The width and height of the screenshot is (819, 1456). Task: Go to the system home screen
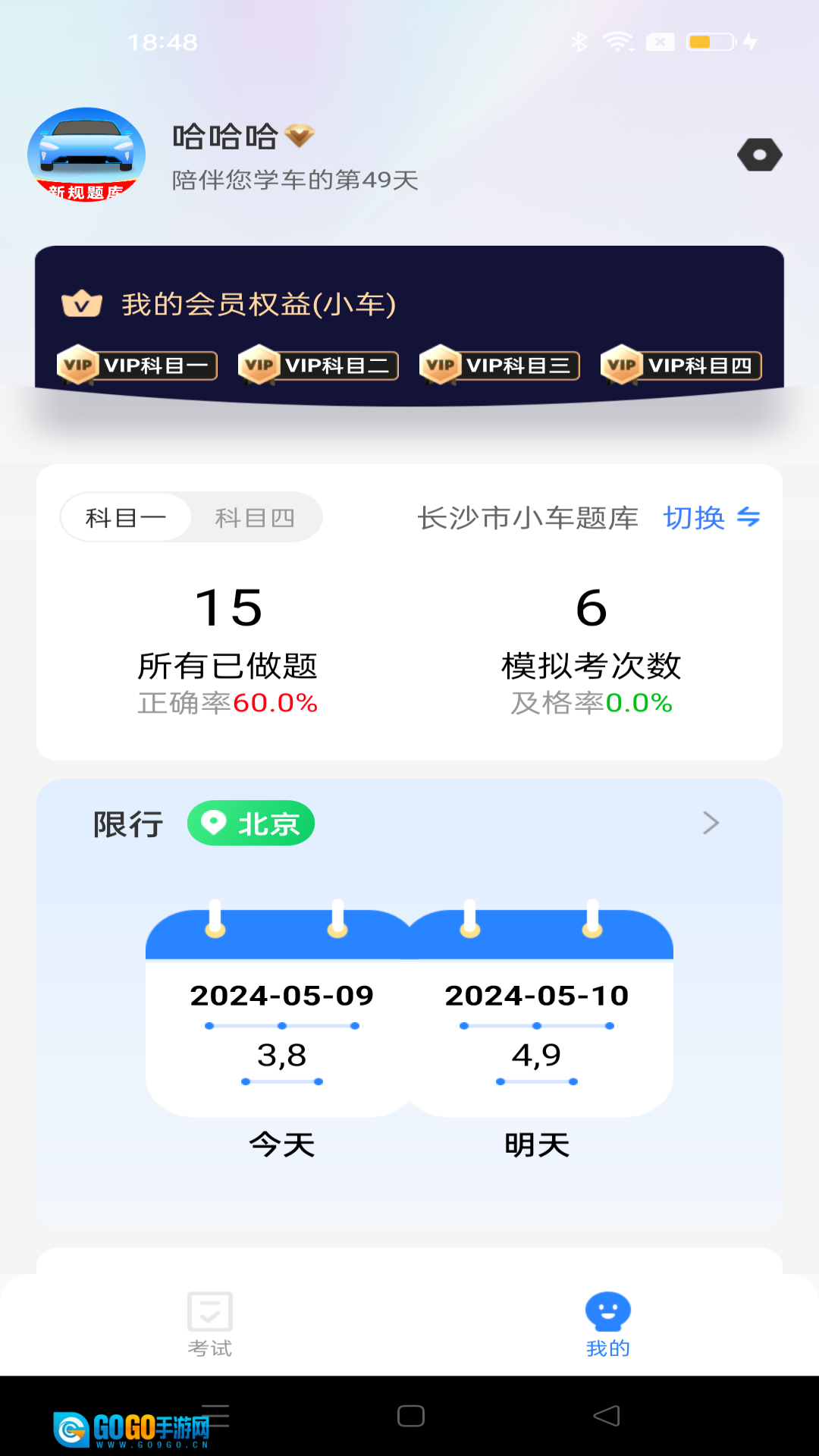point(410,1416)
